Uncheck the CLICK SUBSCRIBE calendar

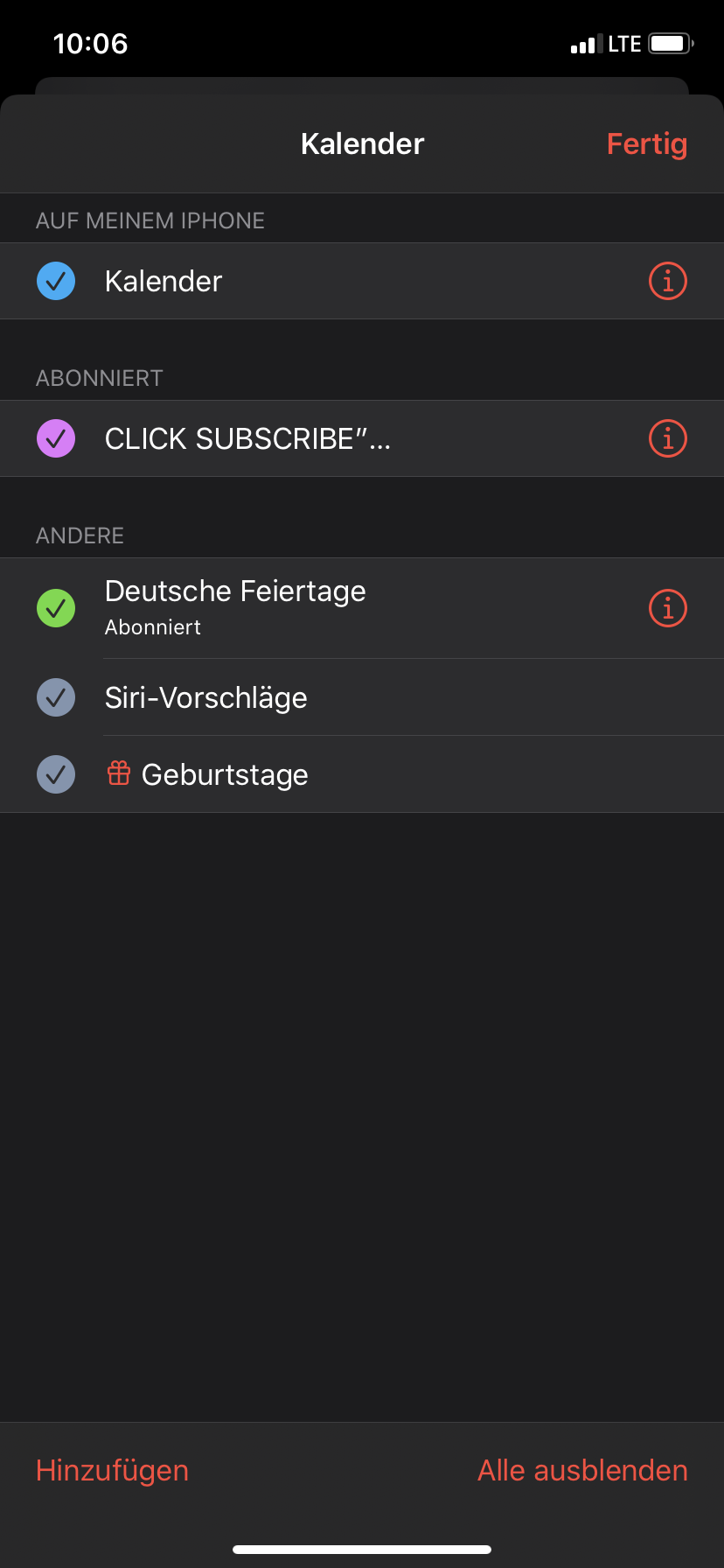[56, 438]
